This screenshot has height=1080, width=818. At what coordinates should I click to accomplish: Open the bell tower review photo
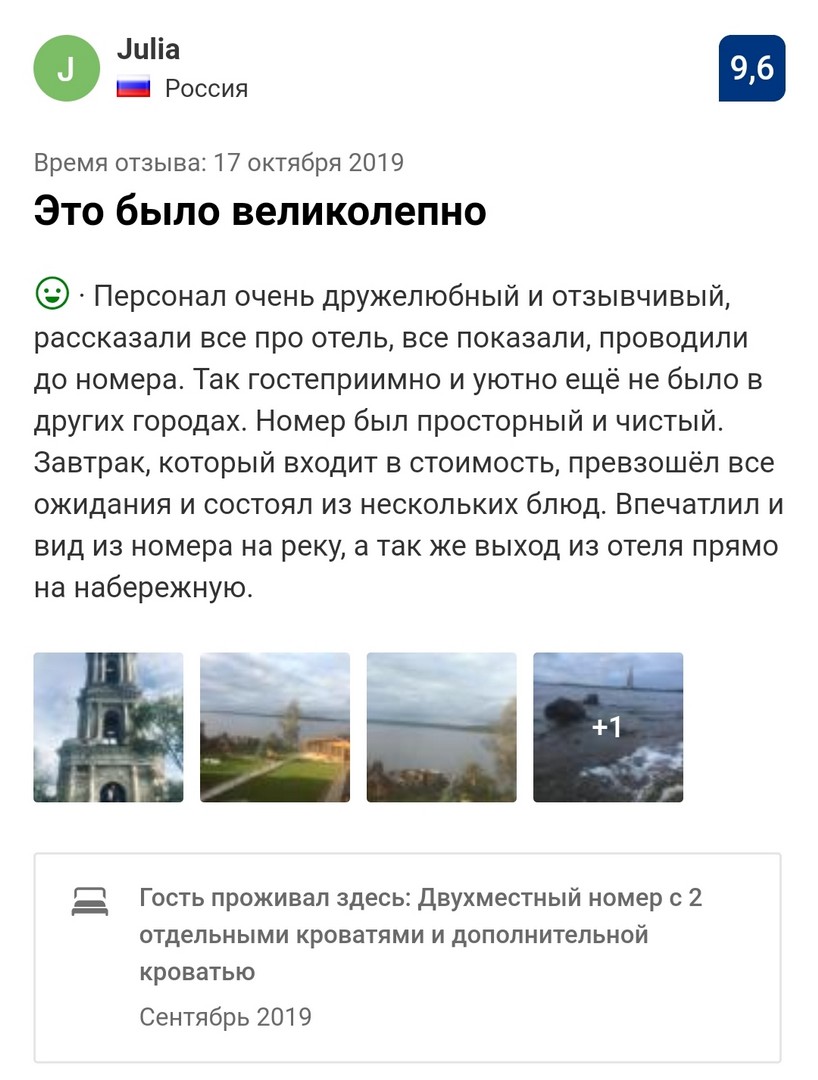pos(108,727)
